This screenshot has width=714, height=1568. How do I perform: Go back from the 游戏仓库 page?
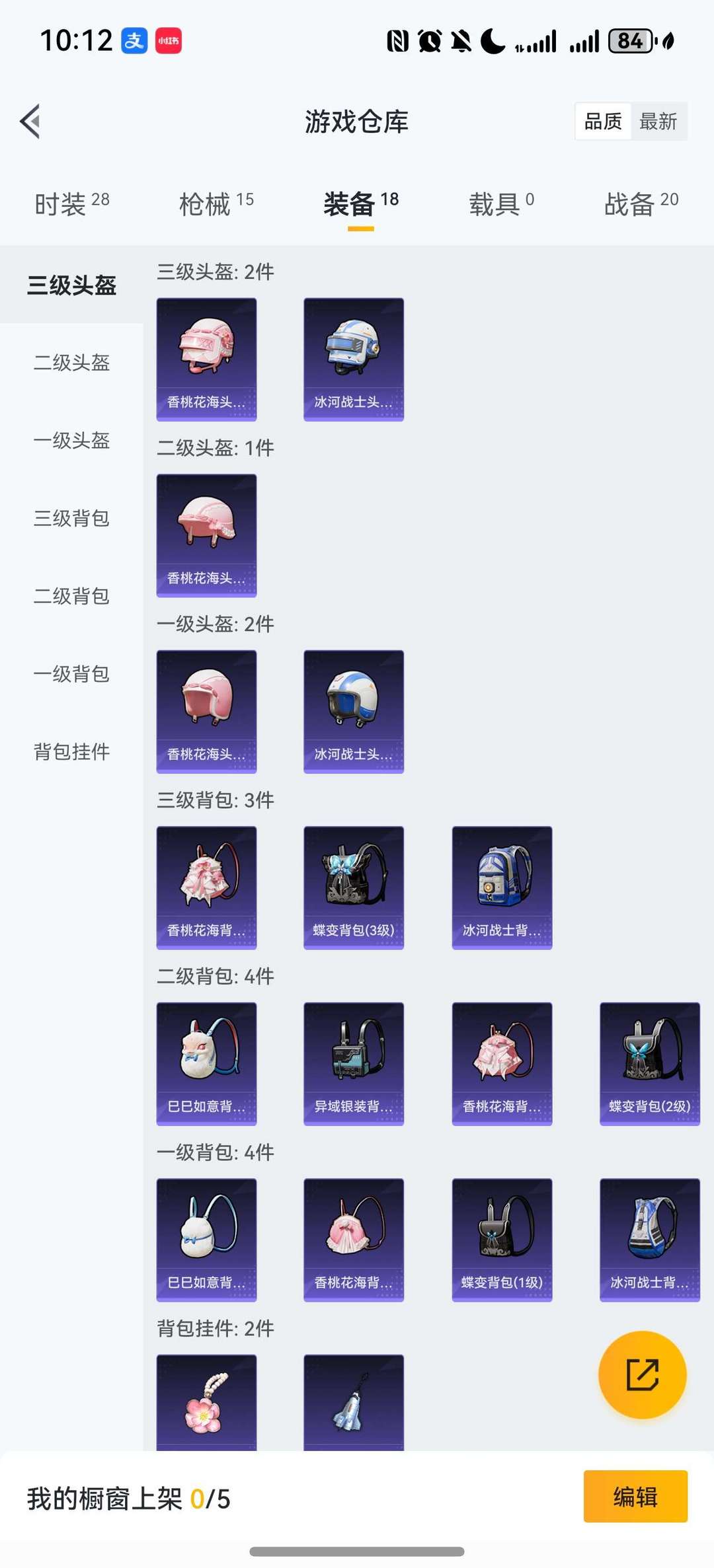coord(30,121)
